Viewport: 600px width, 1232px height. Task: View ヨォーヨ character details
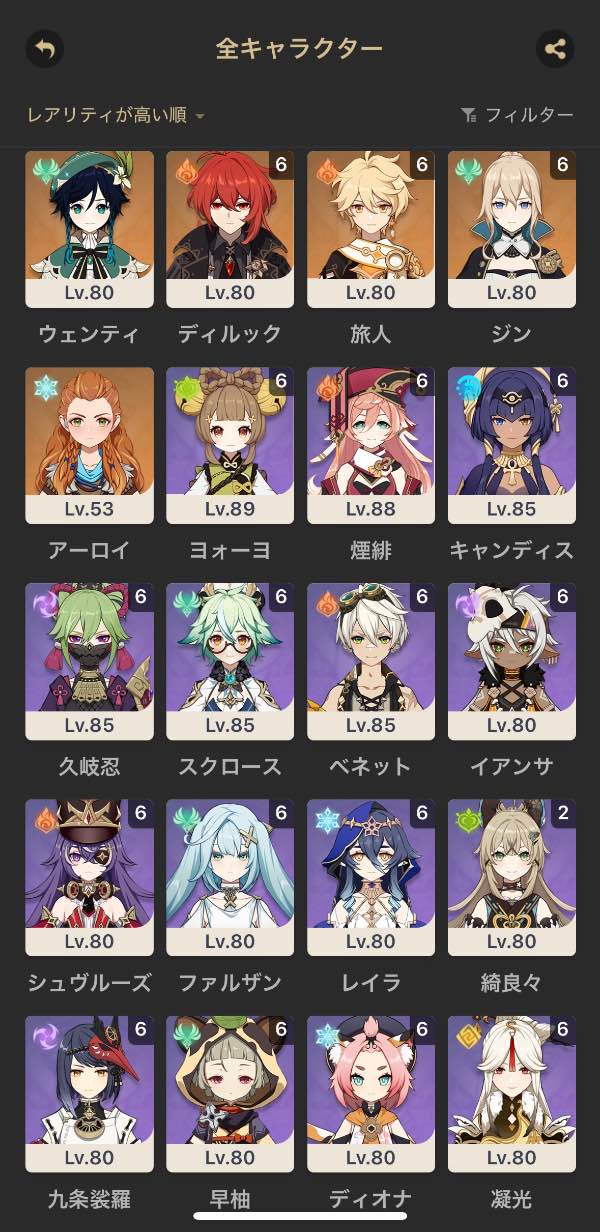tap(230, 445)
